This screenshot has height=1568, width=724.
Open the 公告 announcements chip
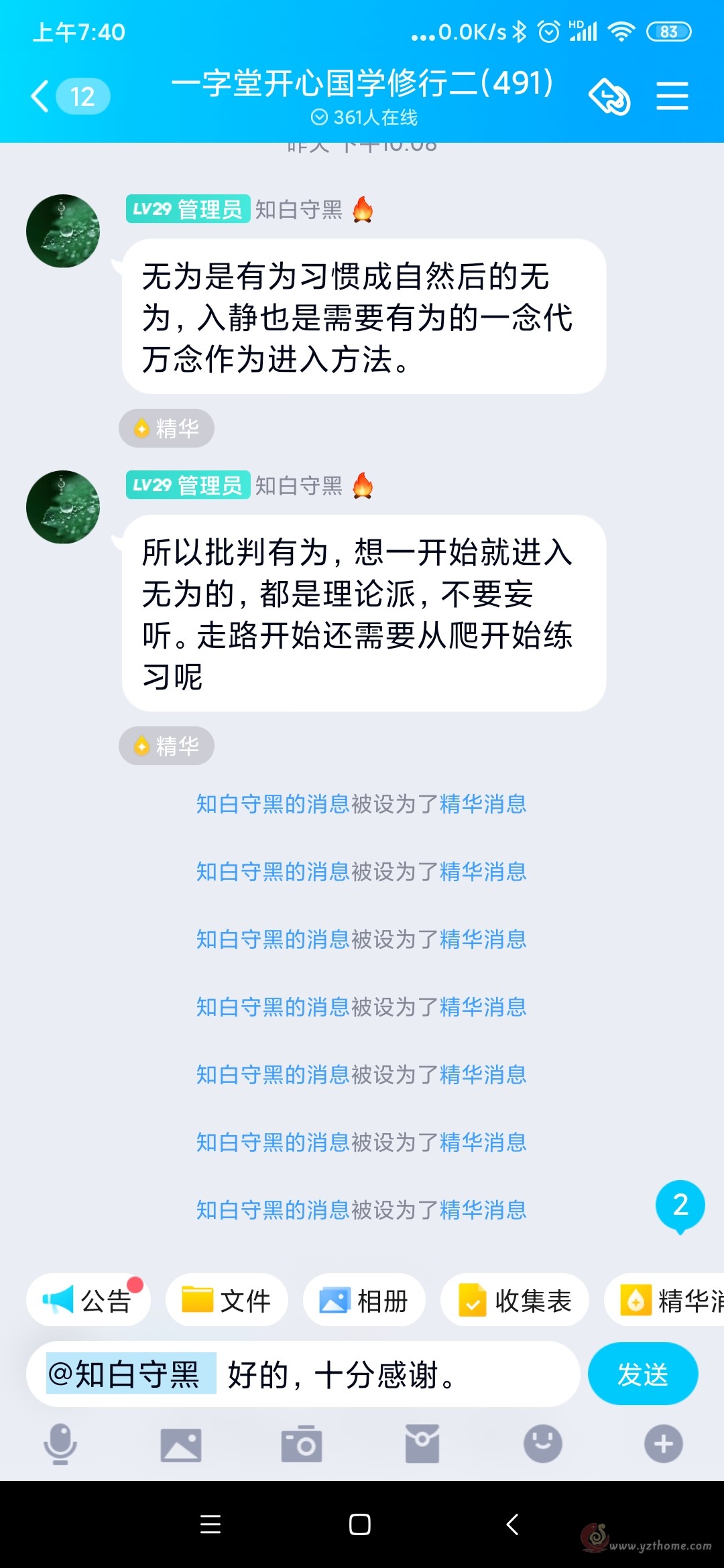pyautogui.click(x=88, y=1300)
